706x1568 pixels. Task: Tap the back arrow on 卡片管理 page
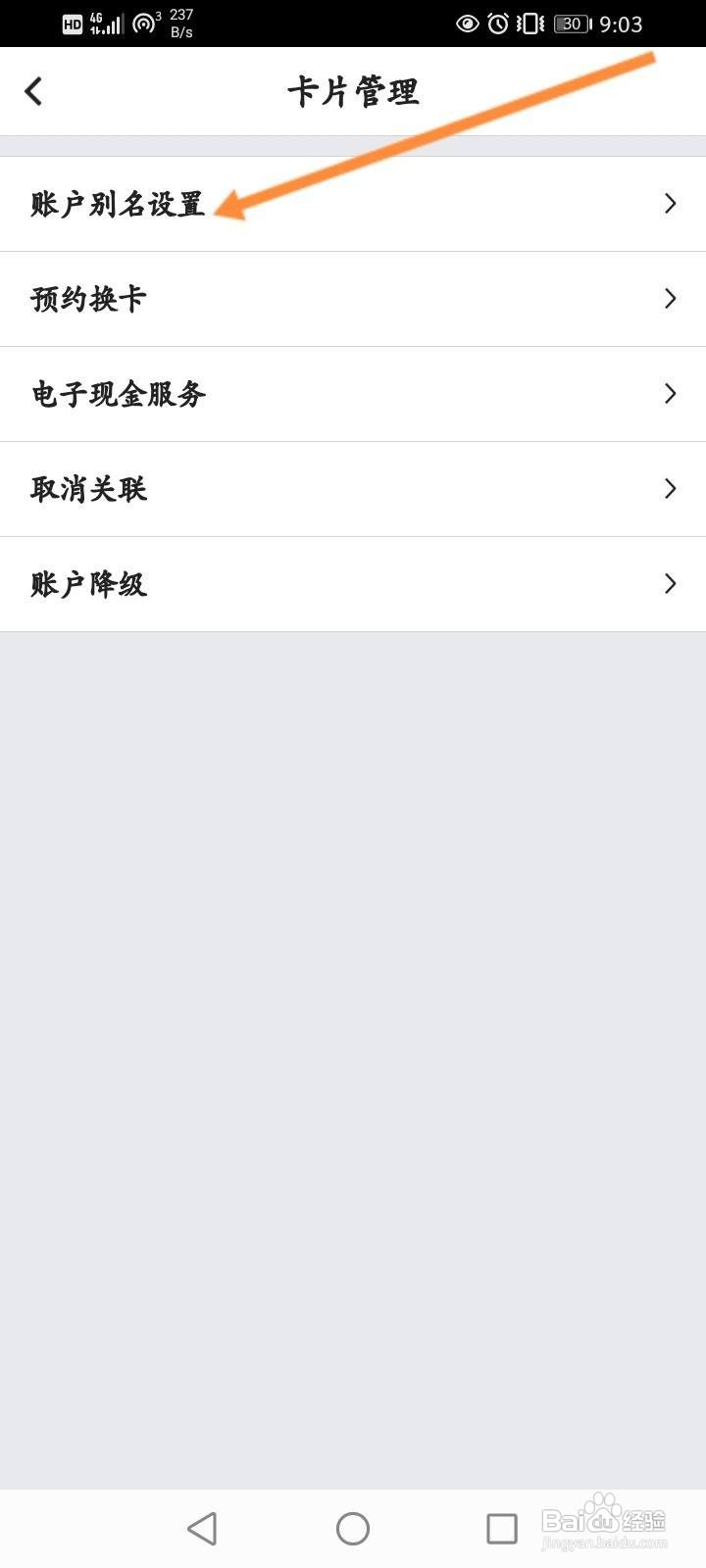click(x=33, y=90)
